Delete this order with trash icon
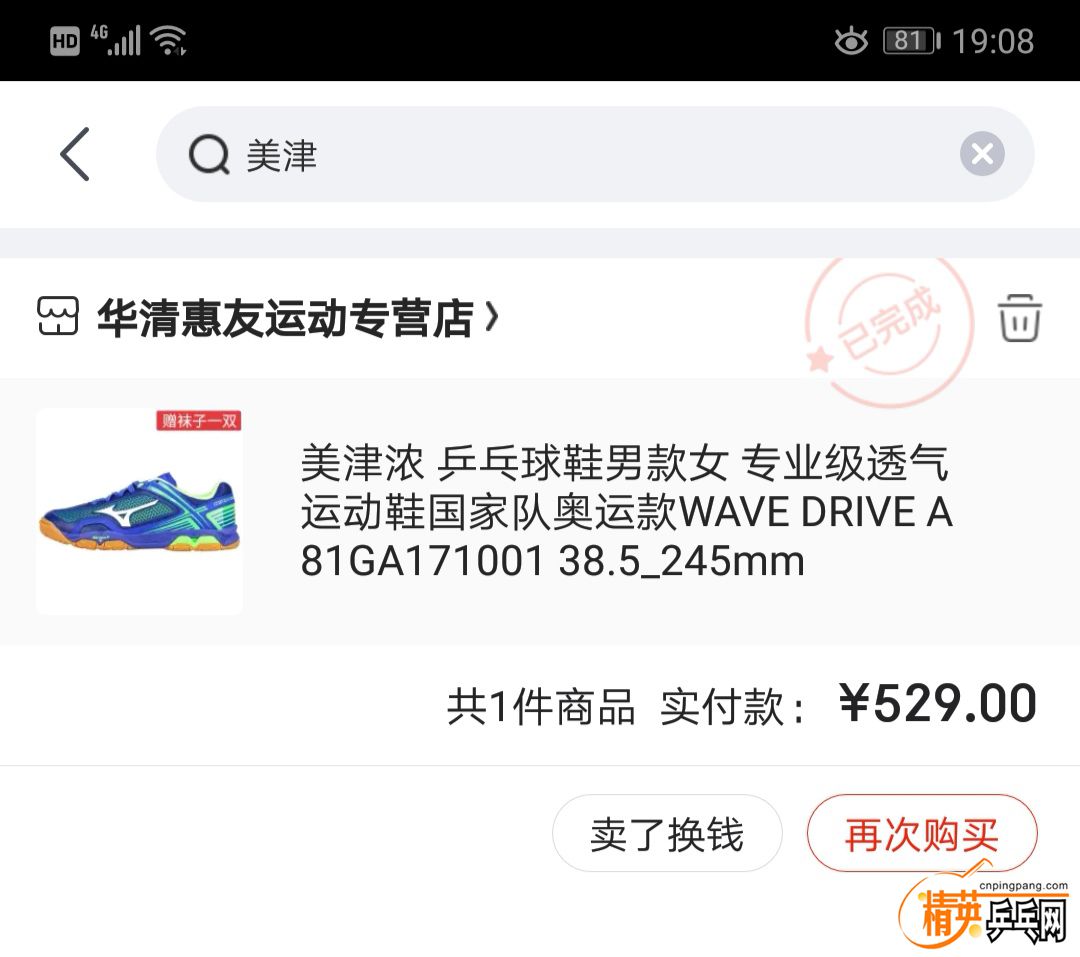 tap(1019, 319)
